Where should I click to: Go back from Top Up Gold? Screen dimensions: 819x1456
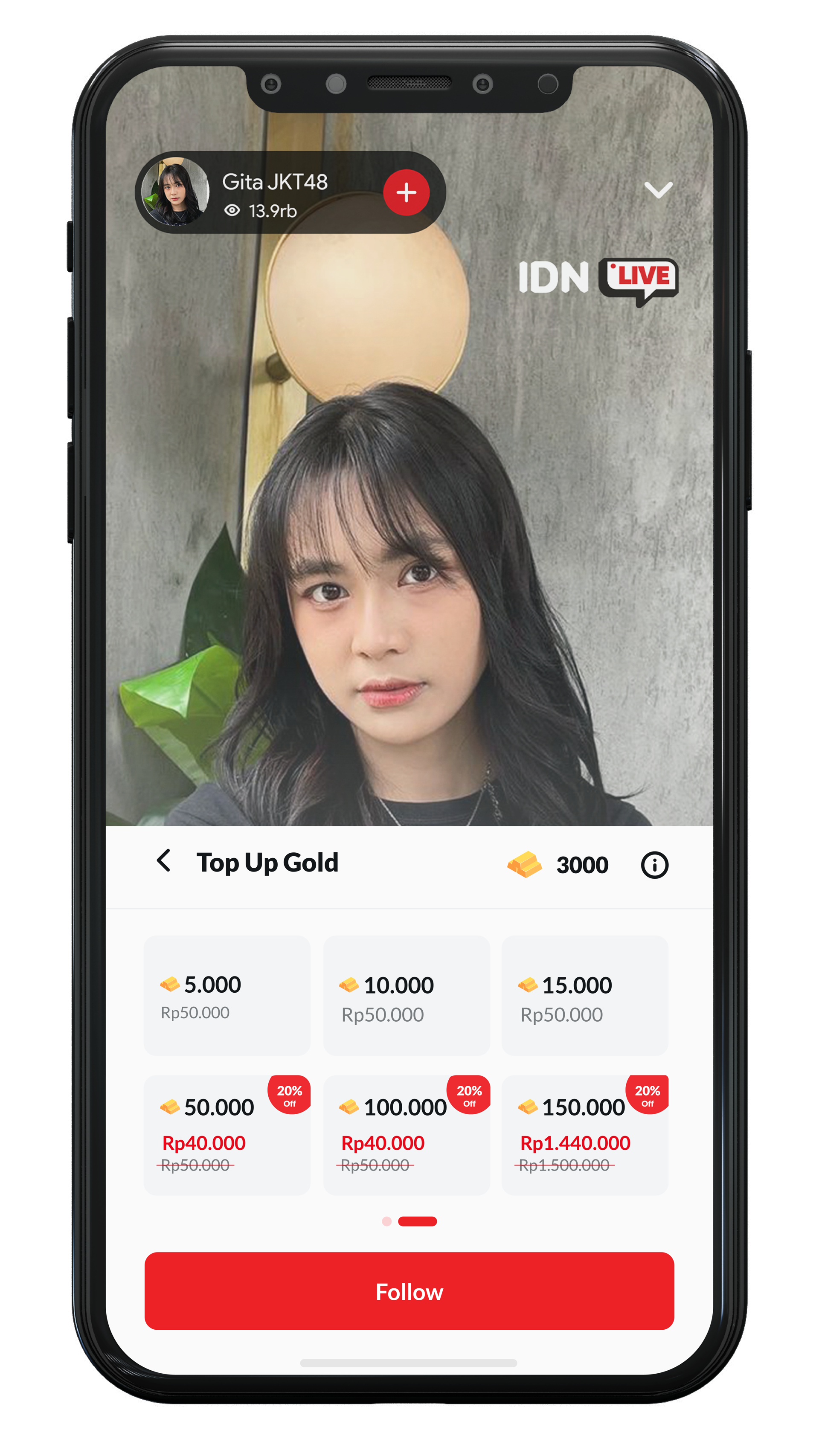pyautogui.click(x=164, y=861)
